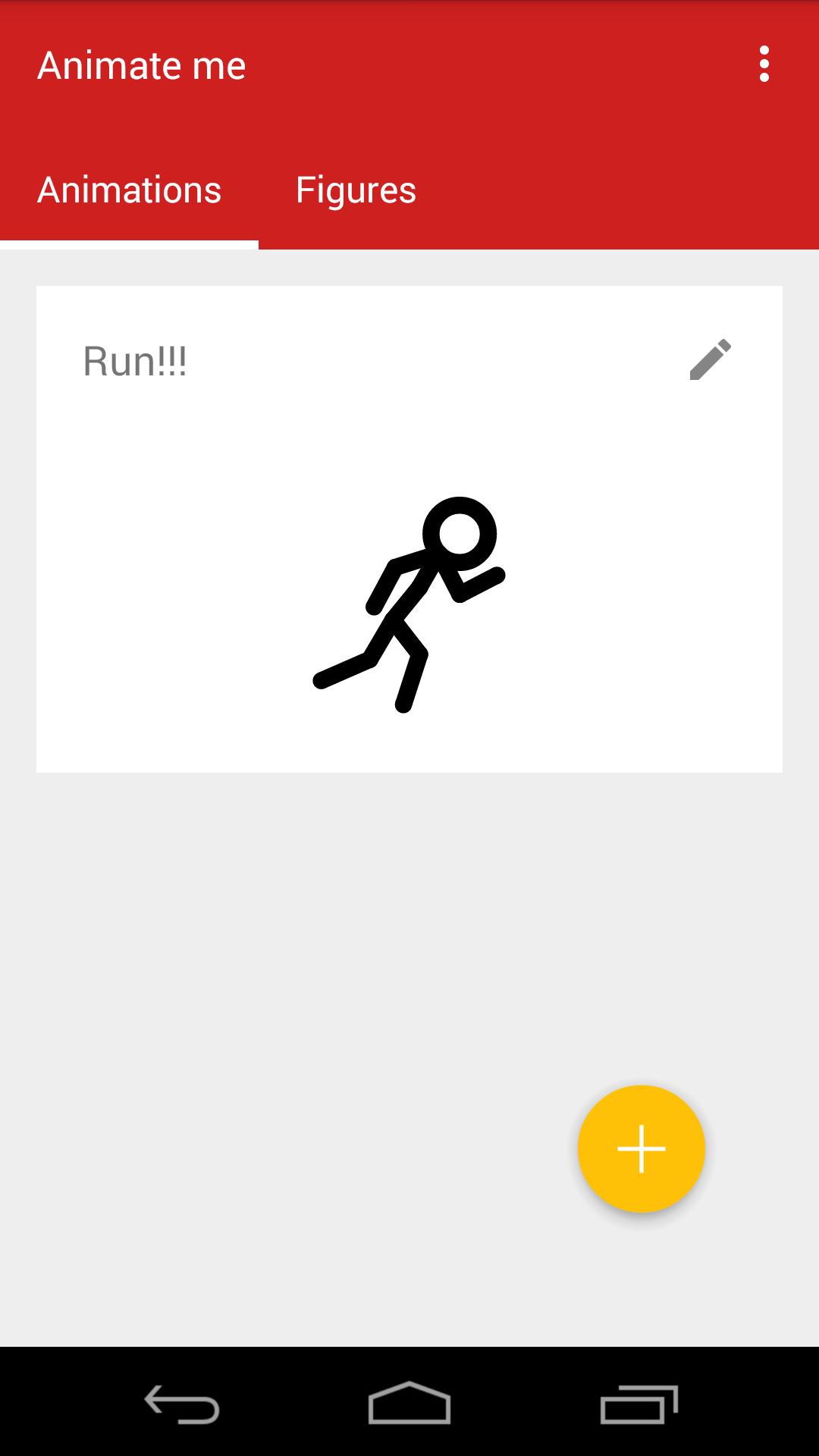The image size is (819, 1456).
Task: Switch to the Figures tab
Action: (x=356, y=190)
